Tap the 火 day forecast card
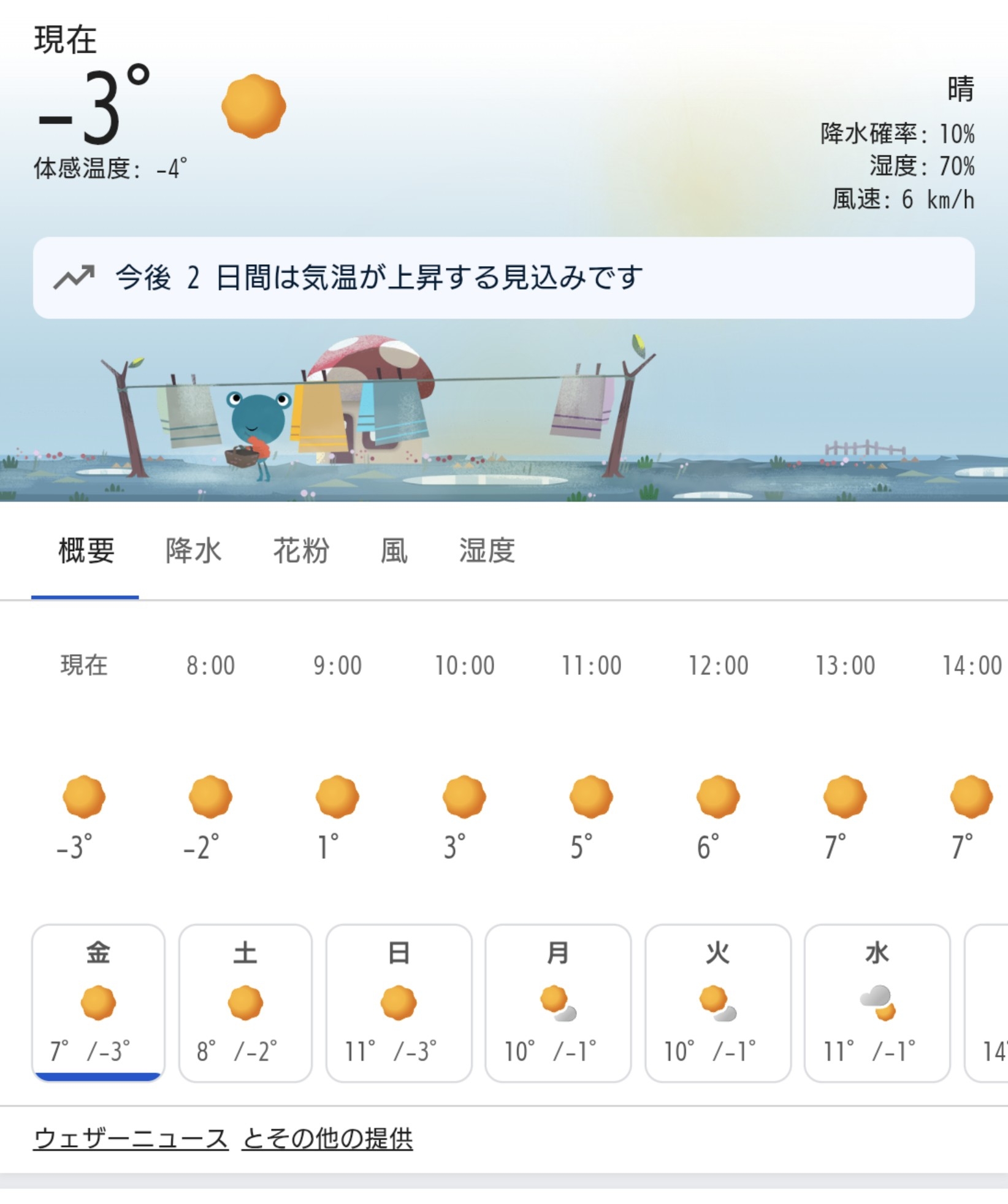 click(717, 1003)
